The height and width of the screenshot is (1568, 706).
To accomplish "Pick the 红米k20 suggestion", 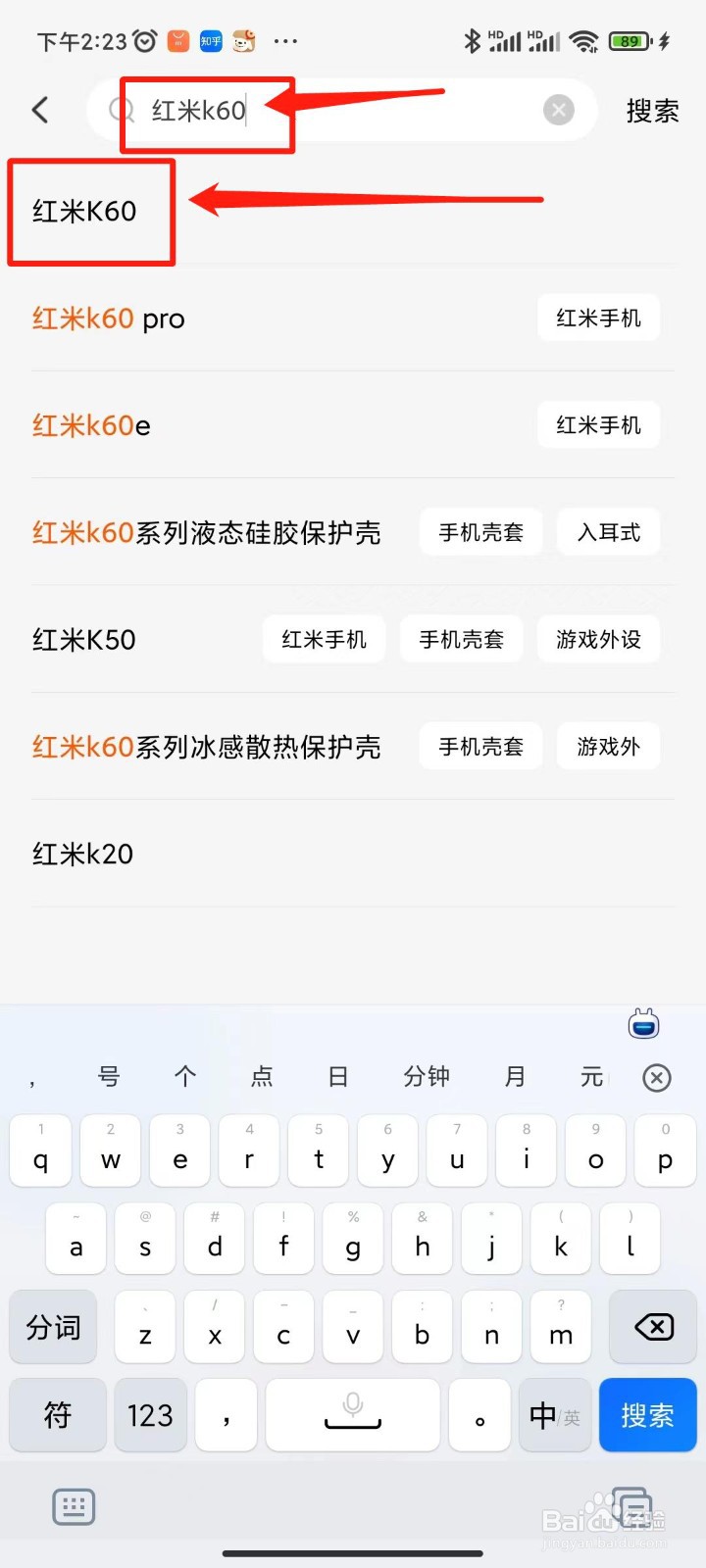I will coord(82,854).
